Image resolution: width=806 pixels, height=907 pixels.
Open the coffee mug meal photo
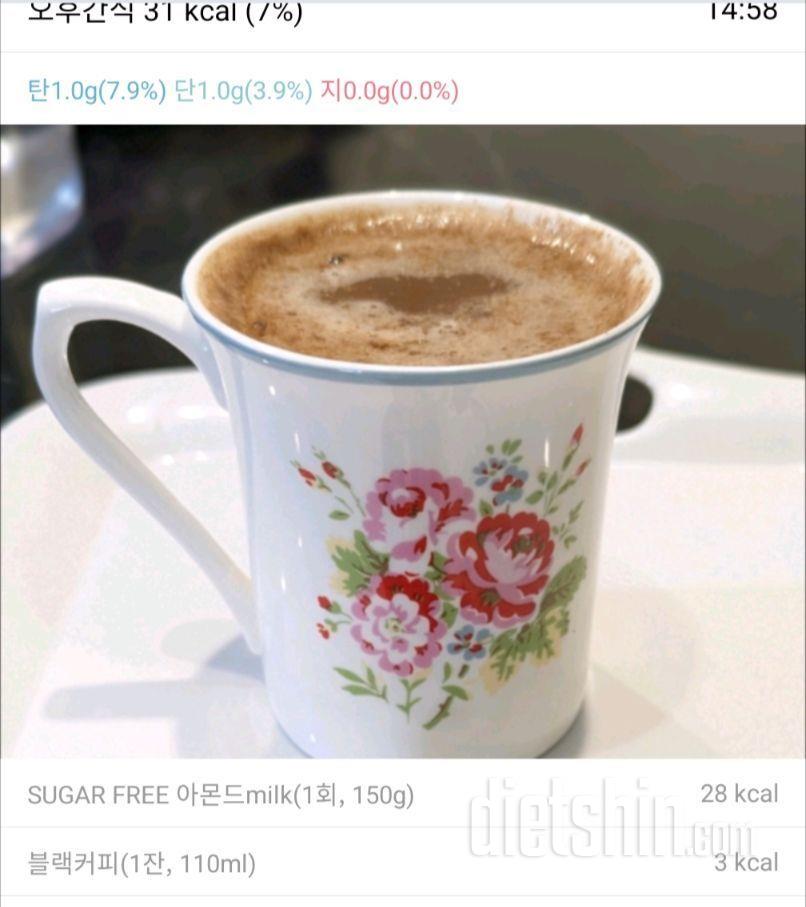tap(403, 440)
